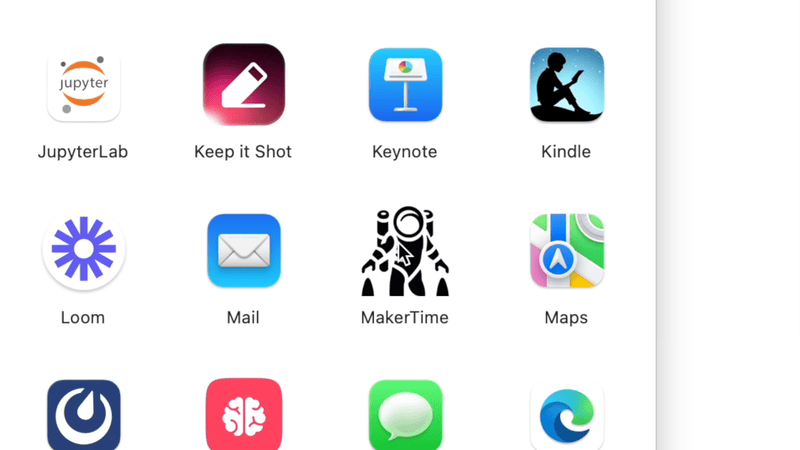Open Loom
The image size is (800, 450).
[x=84, y=250]
